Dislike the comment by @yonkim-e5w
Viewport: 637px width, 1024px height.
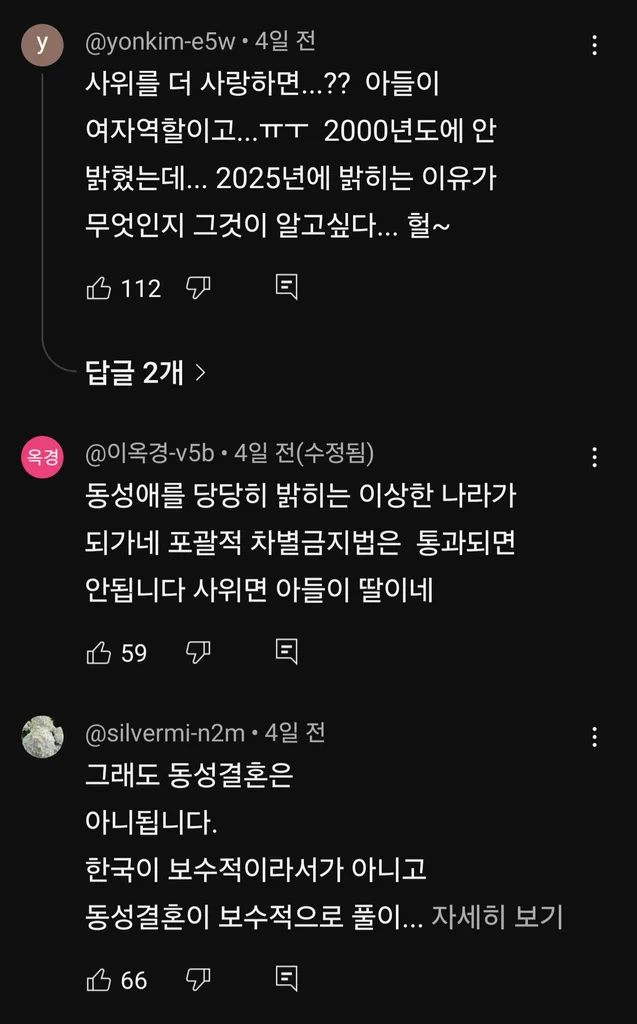tap(198, 288)
